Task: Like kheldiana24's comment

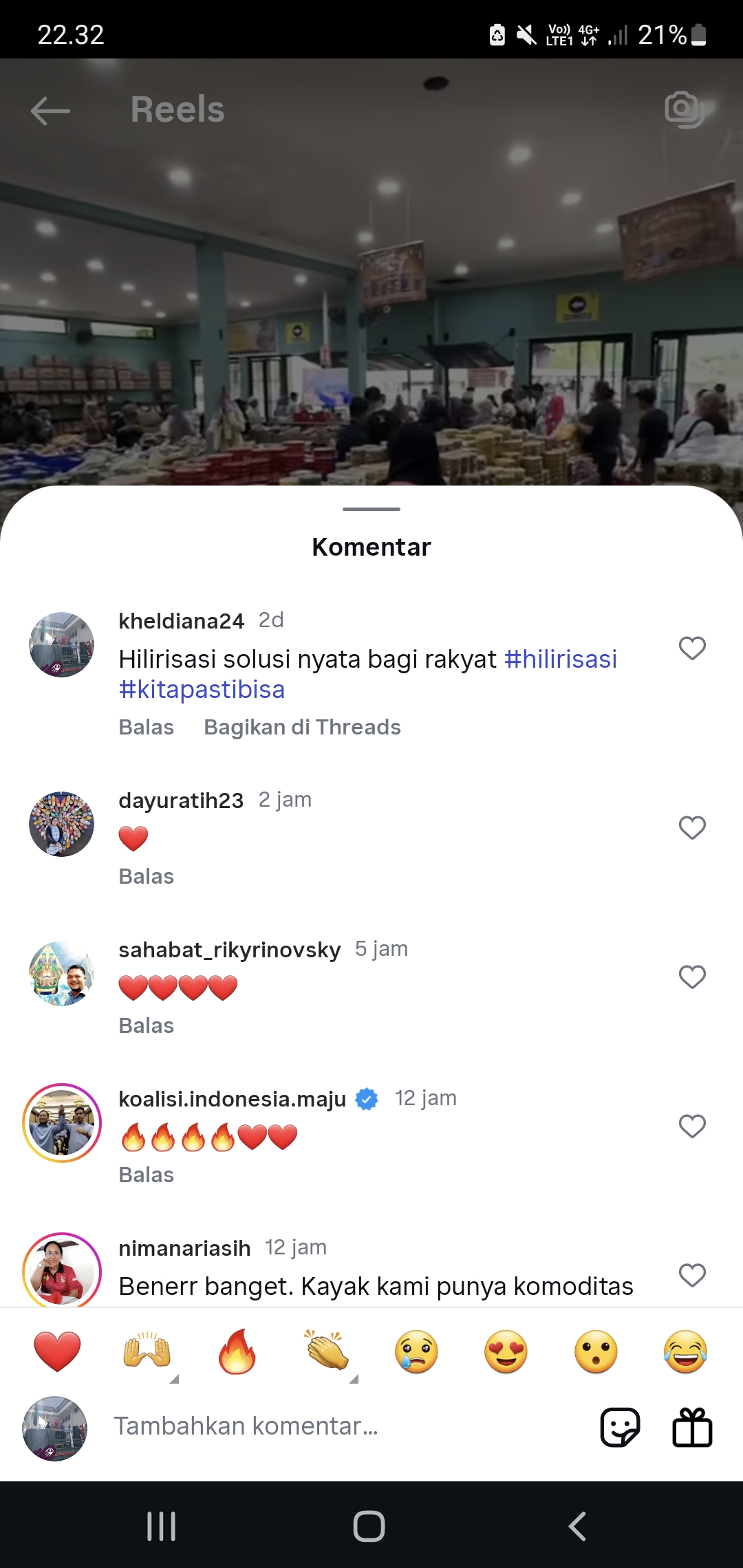Action: (x=692, y=648)
